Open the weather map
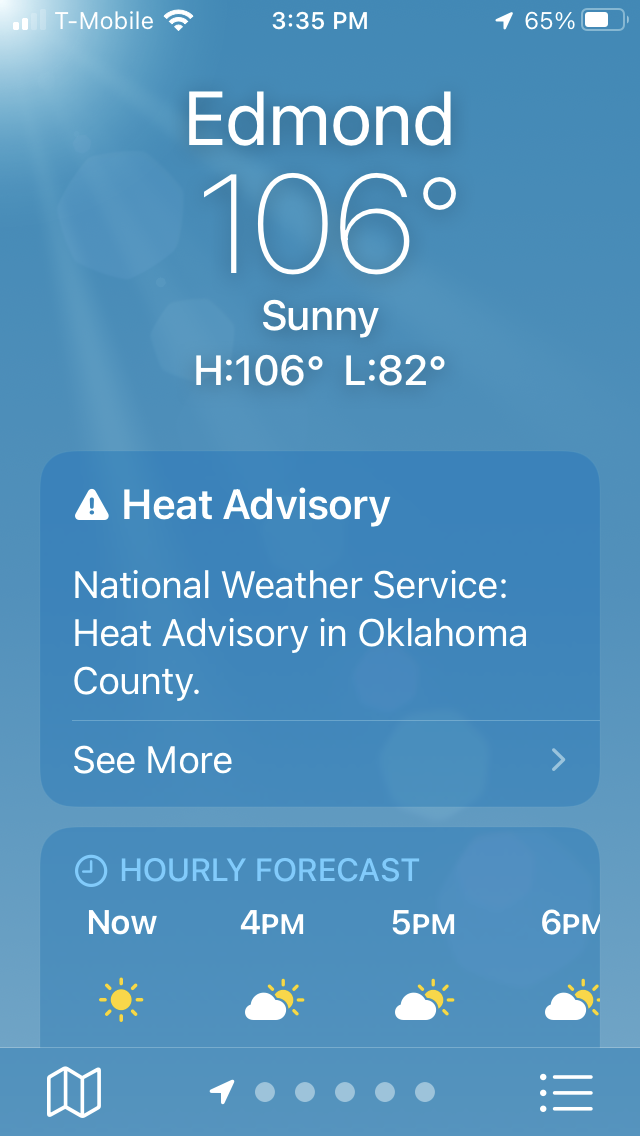Viewport: 640px width, 1136px height. 74,1091
